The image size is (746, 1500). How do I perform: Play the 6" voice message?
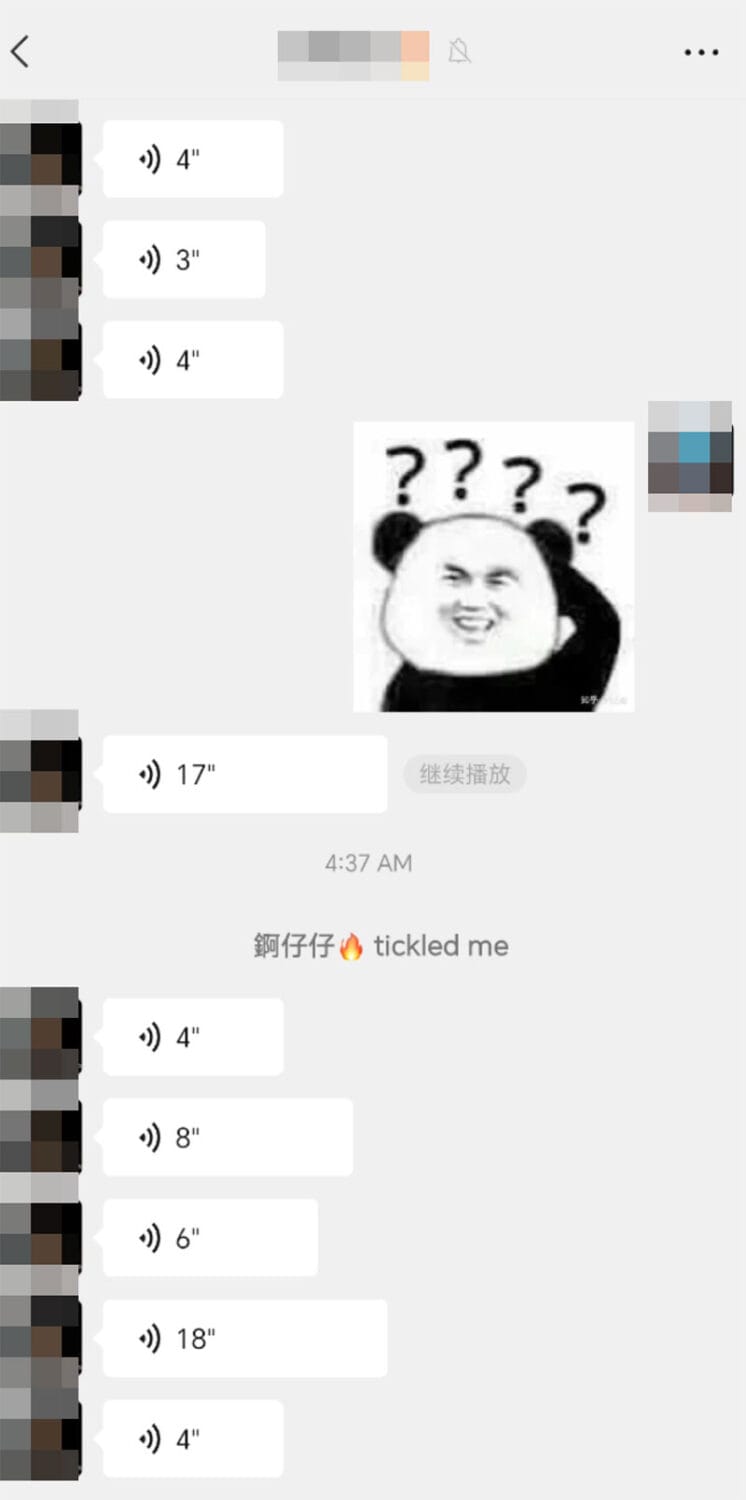(x=210, y=1238)
